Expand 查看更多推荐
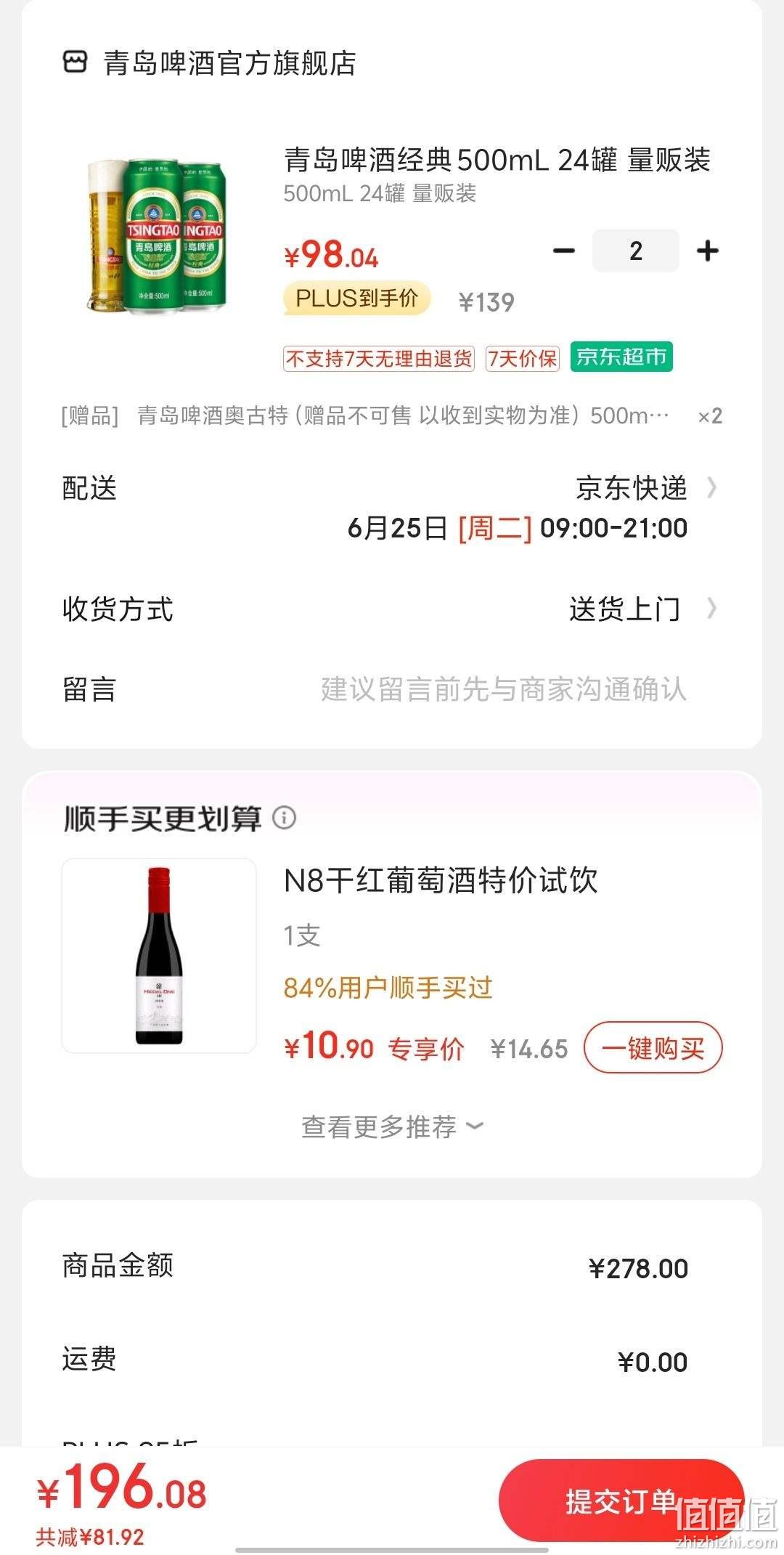Screen dimensions: 784x1555 [392, 1126]
